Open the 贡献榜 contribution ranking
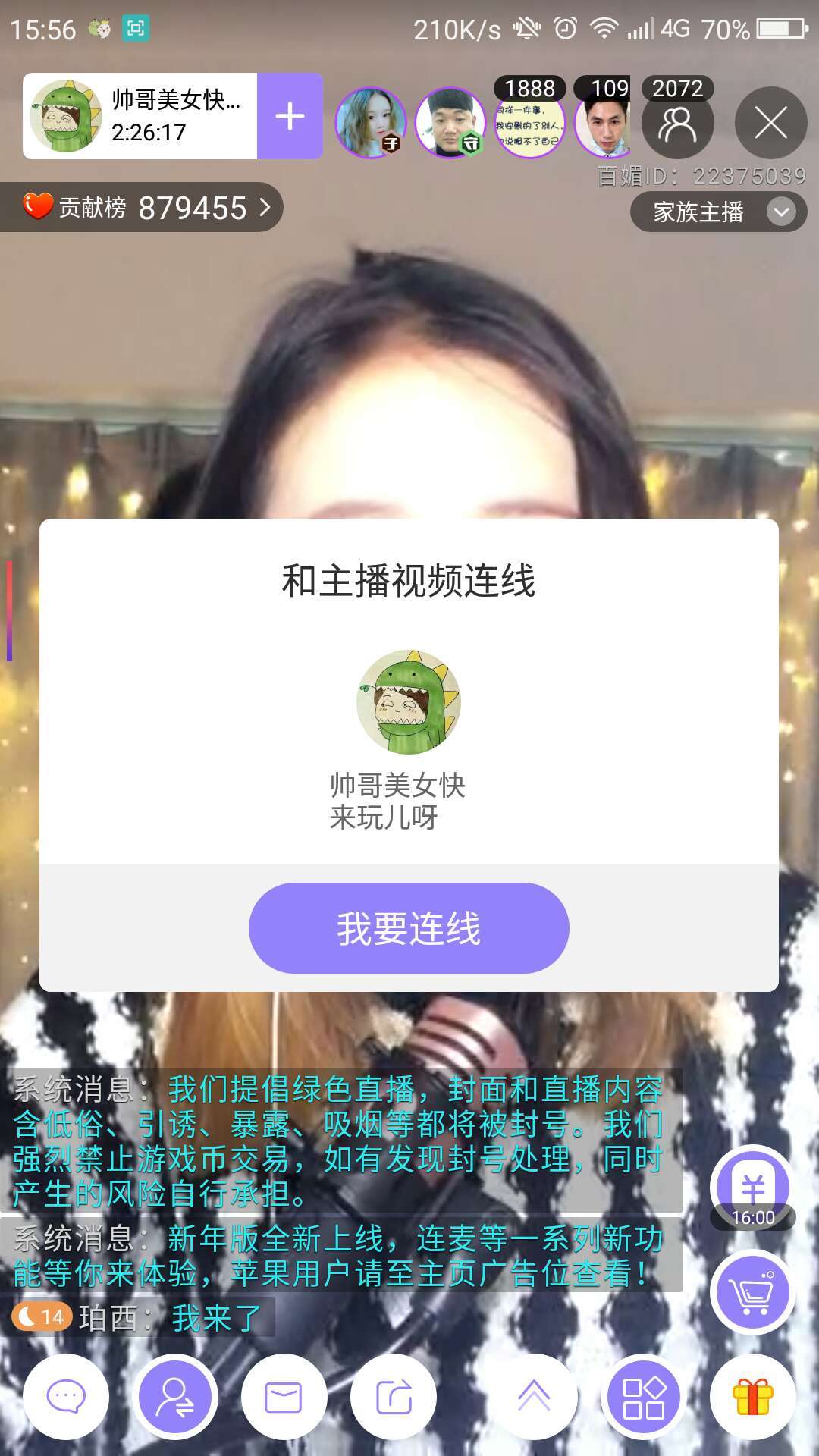Screen dimensions: 819x1456 [144, 207]
